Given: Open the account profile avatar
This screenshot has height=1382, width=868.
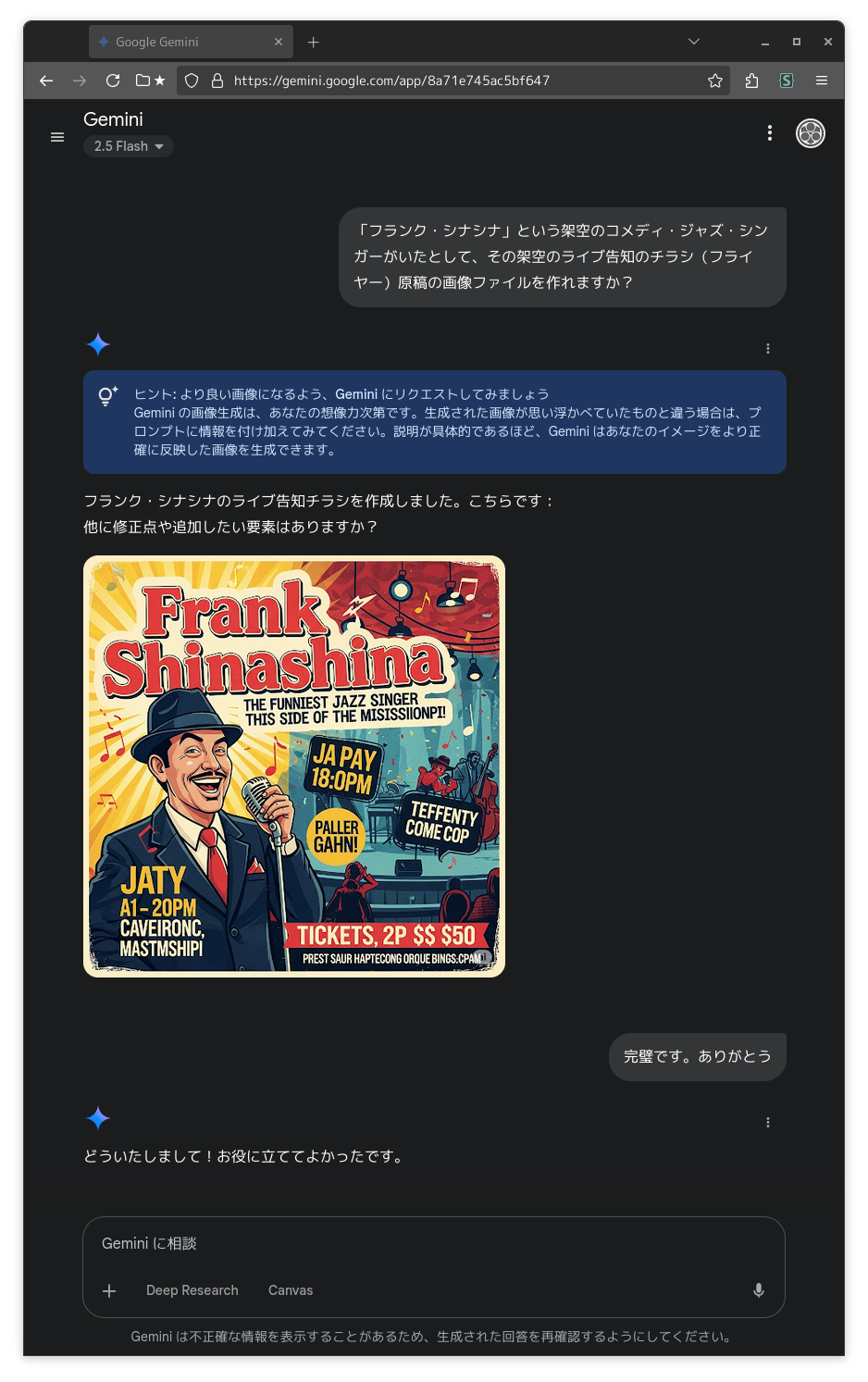Looking at the screenshot, I should (x=810, y=133).
